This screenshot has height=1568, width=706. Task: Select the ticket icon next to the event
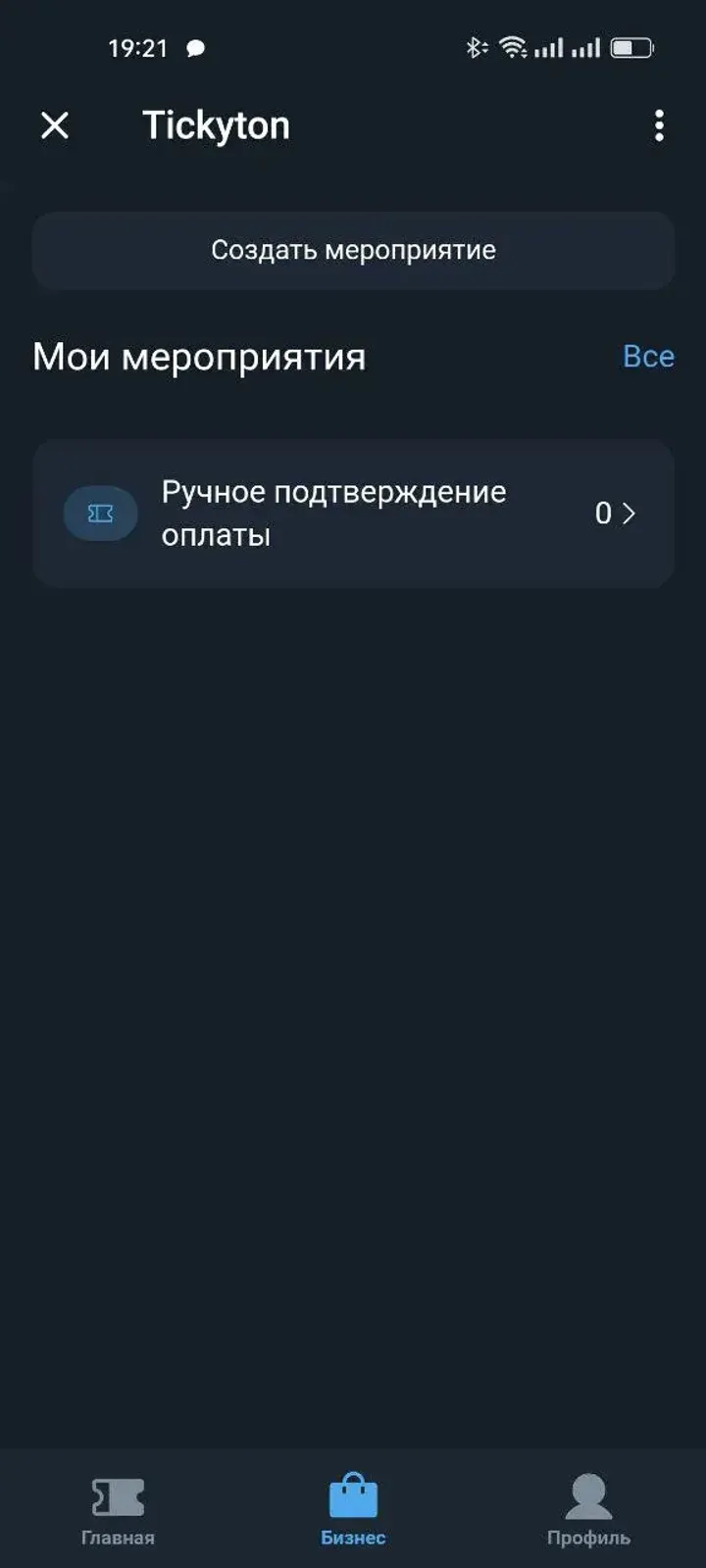click(x=99, y=513)
